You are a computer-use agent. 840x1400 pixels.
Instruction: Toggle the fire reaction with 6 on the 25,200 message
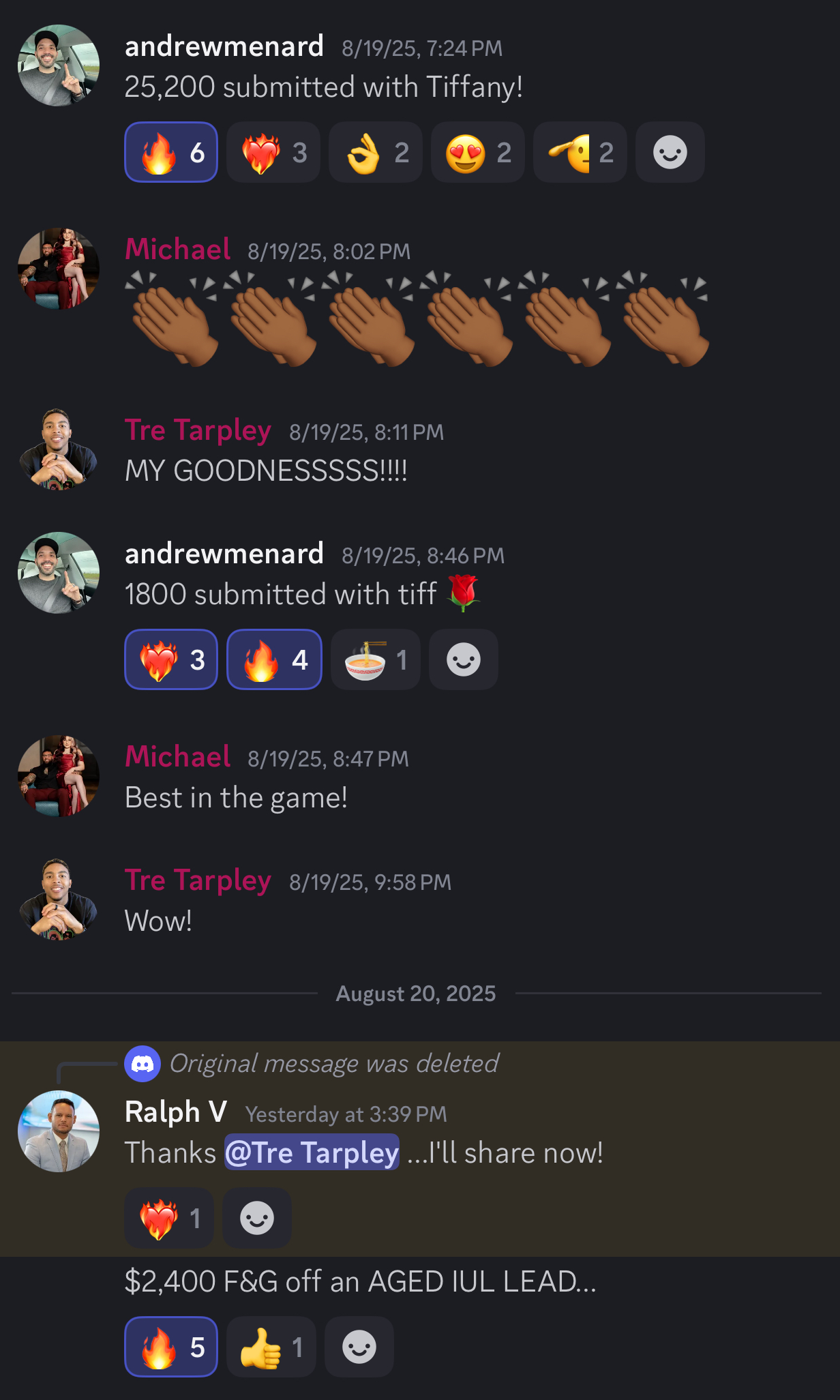(171, 152)
